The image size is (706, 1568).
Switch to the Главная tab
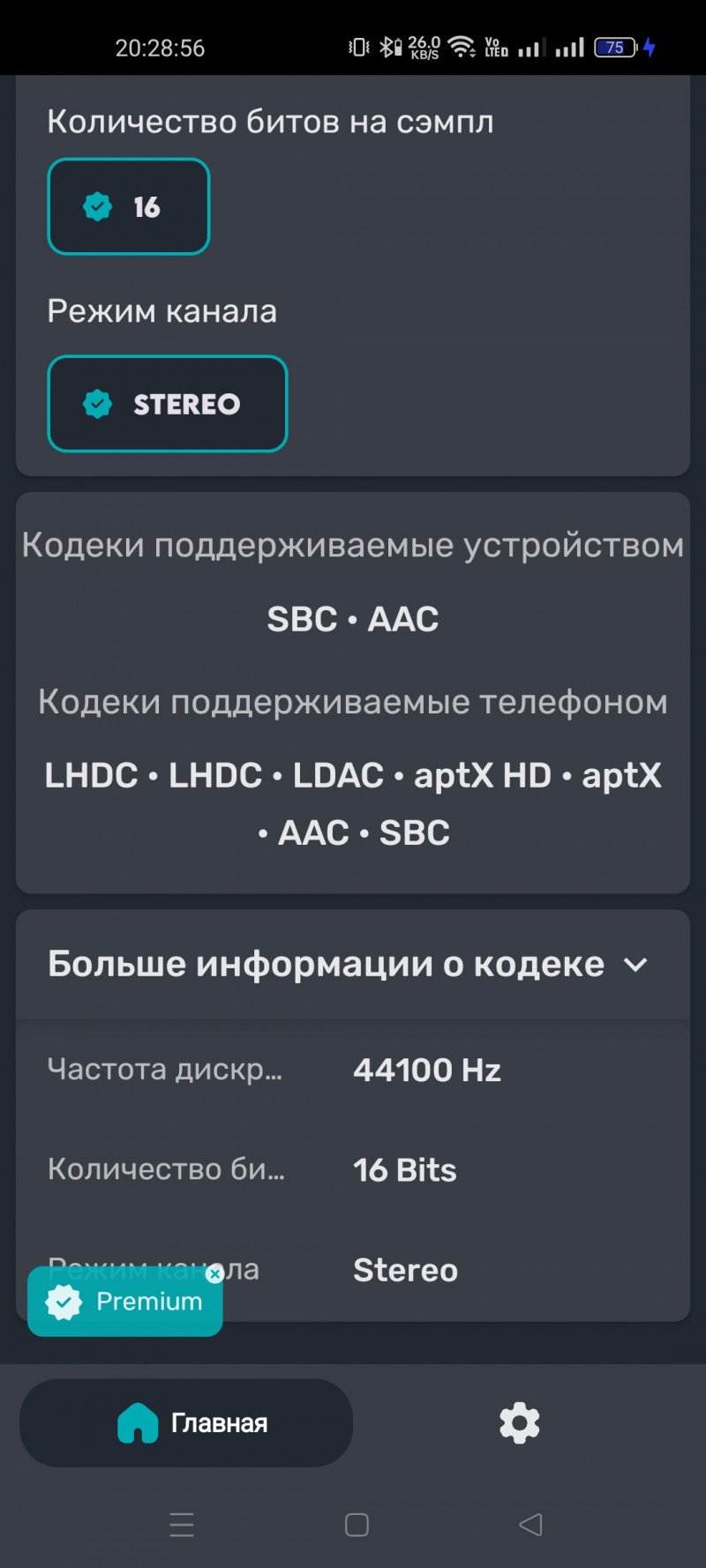(186, 1422)
